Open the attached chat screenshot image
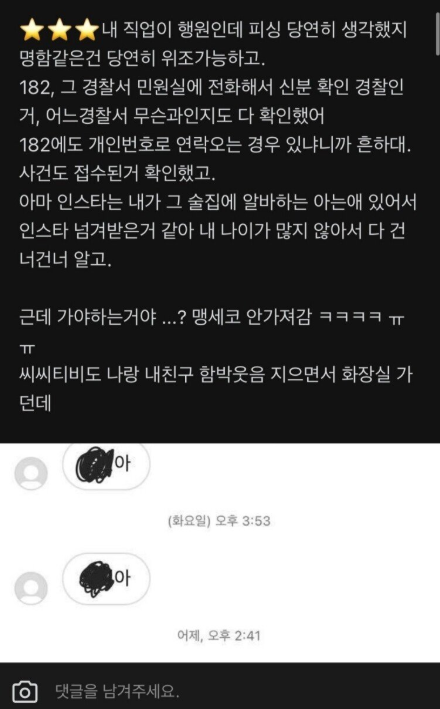Viewport: 440px width, 709px height. click(220, 553)
